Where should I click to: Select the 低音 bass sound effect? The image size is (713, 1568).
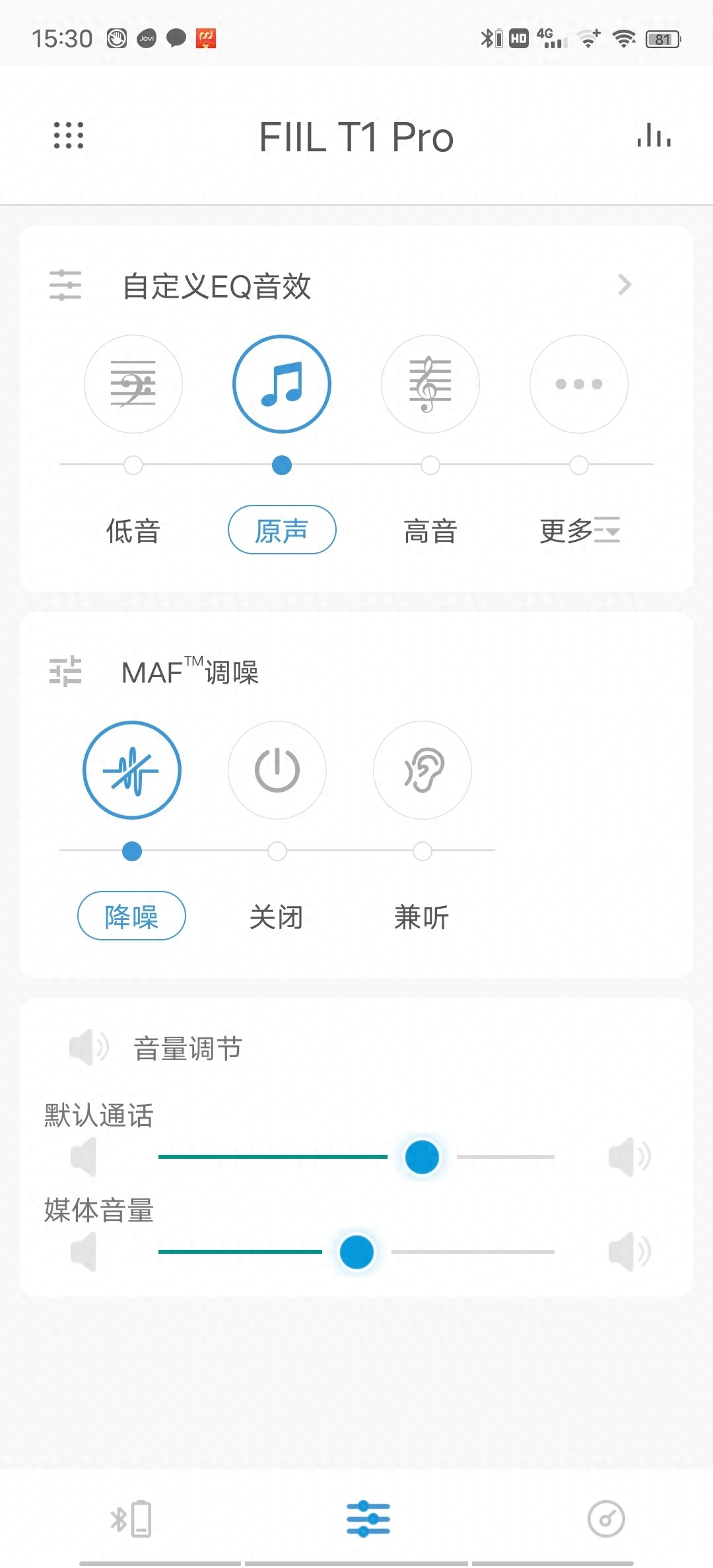[133, 384]
